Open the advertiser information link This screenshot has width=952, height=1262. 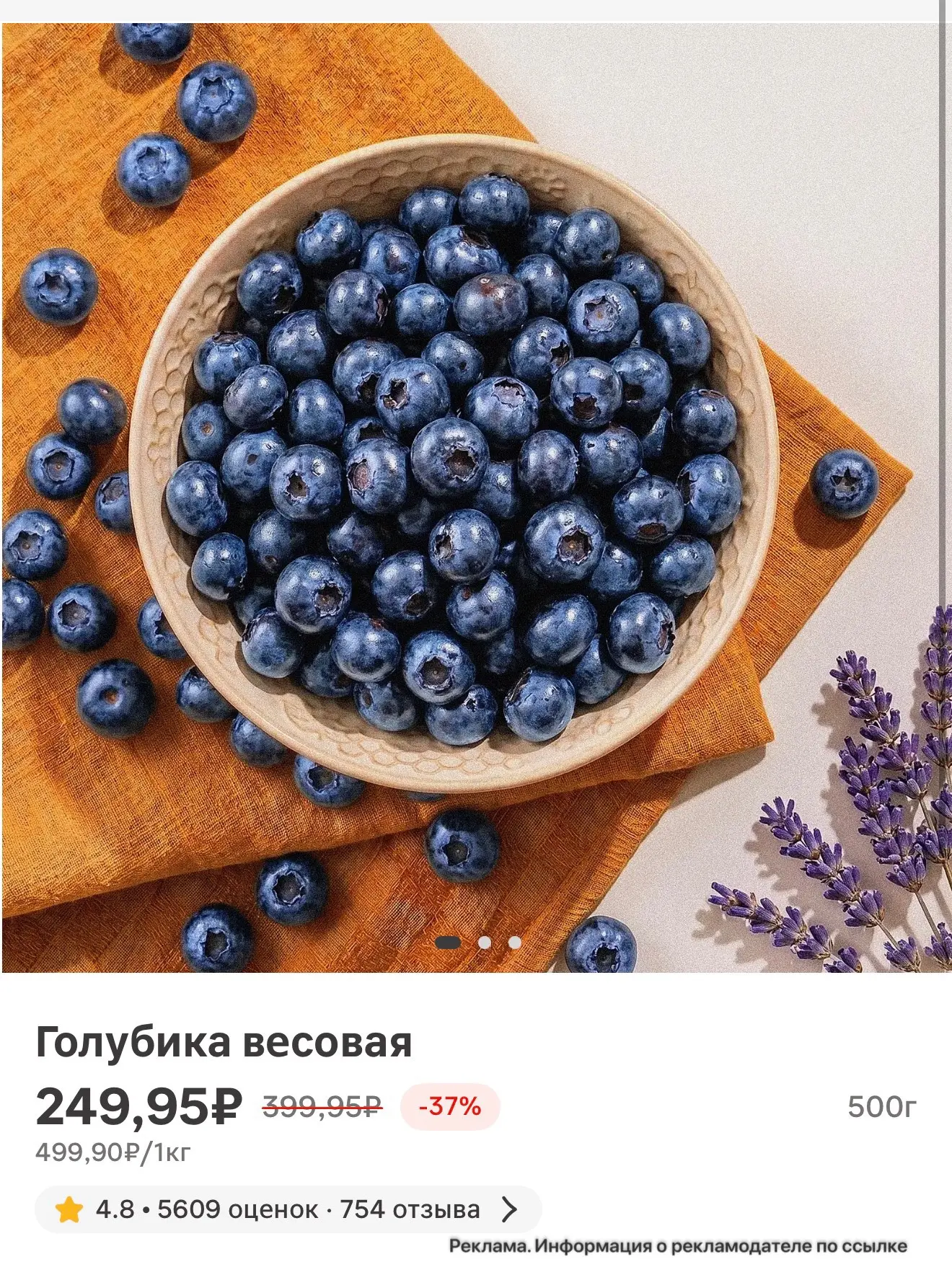[x=677, y=1245]
